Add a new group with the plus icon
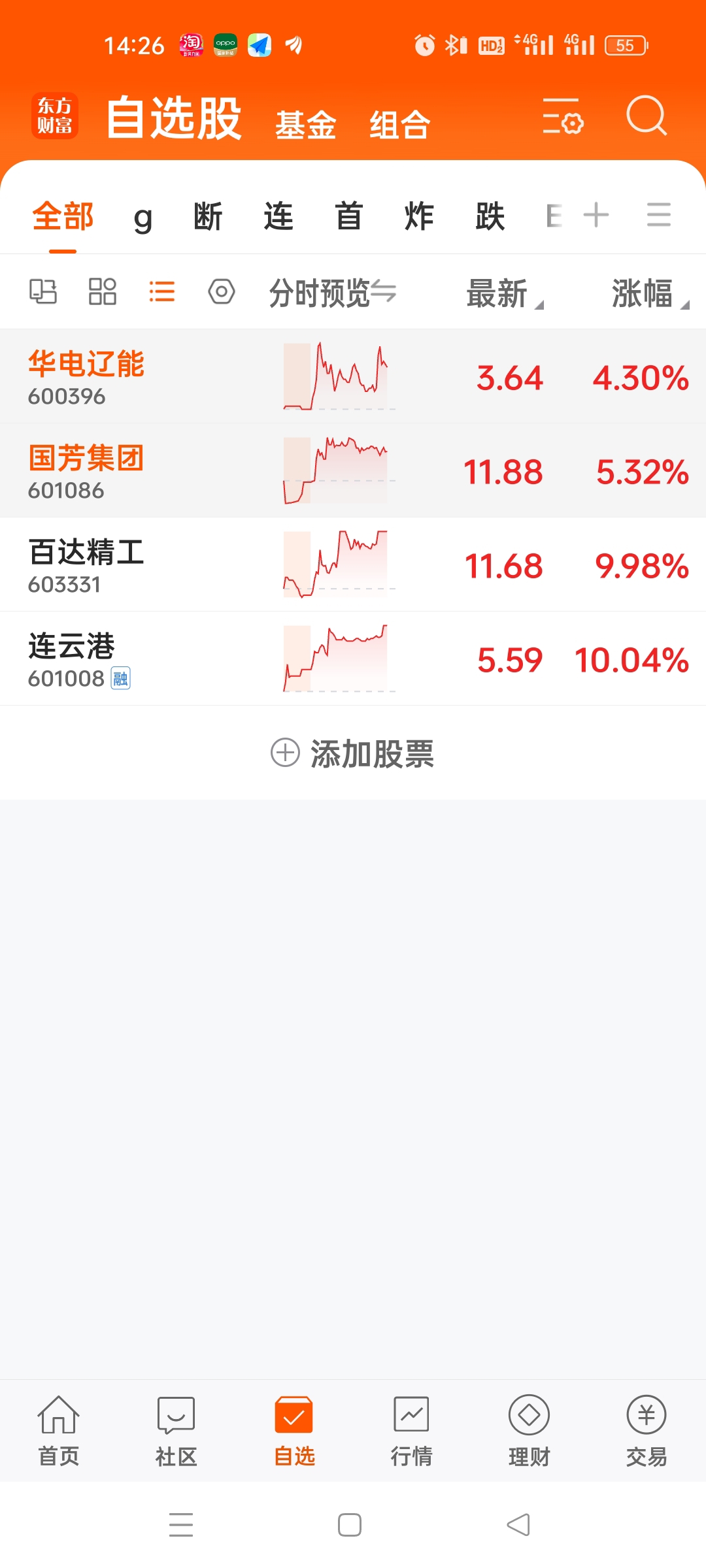 pos(596,215)
